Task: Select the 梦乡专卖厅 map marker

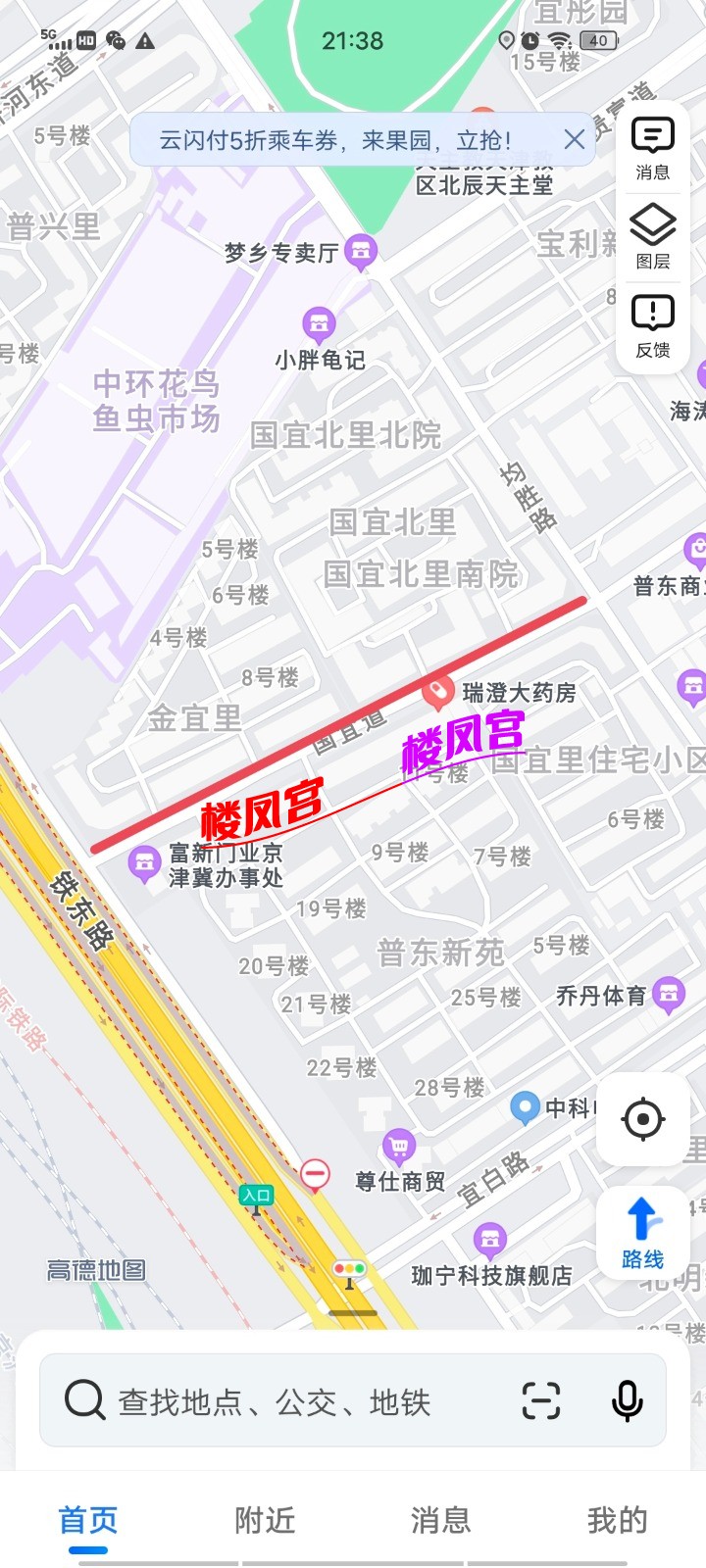Action: pyautogui.click(x=361, y=251)
